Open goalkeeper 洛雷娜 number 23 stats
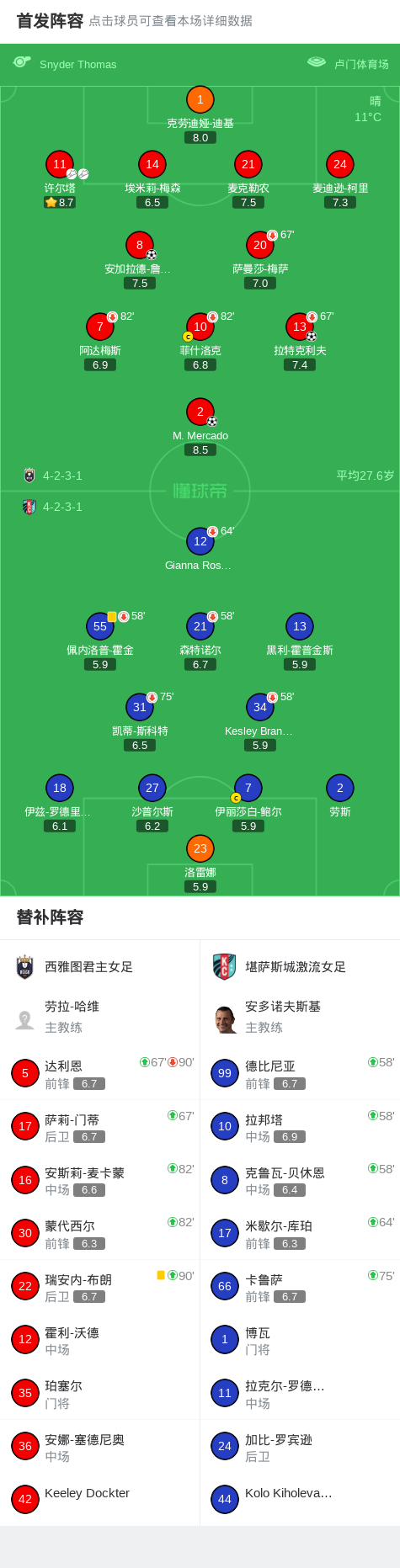Screen dimensions: 400x1568 [x=200, y=848]
